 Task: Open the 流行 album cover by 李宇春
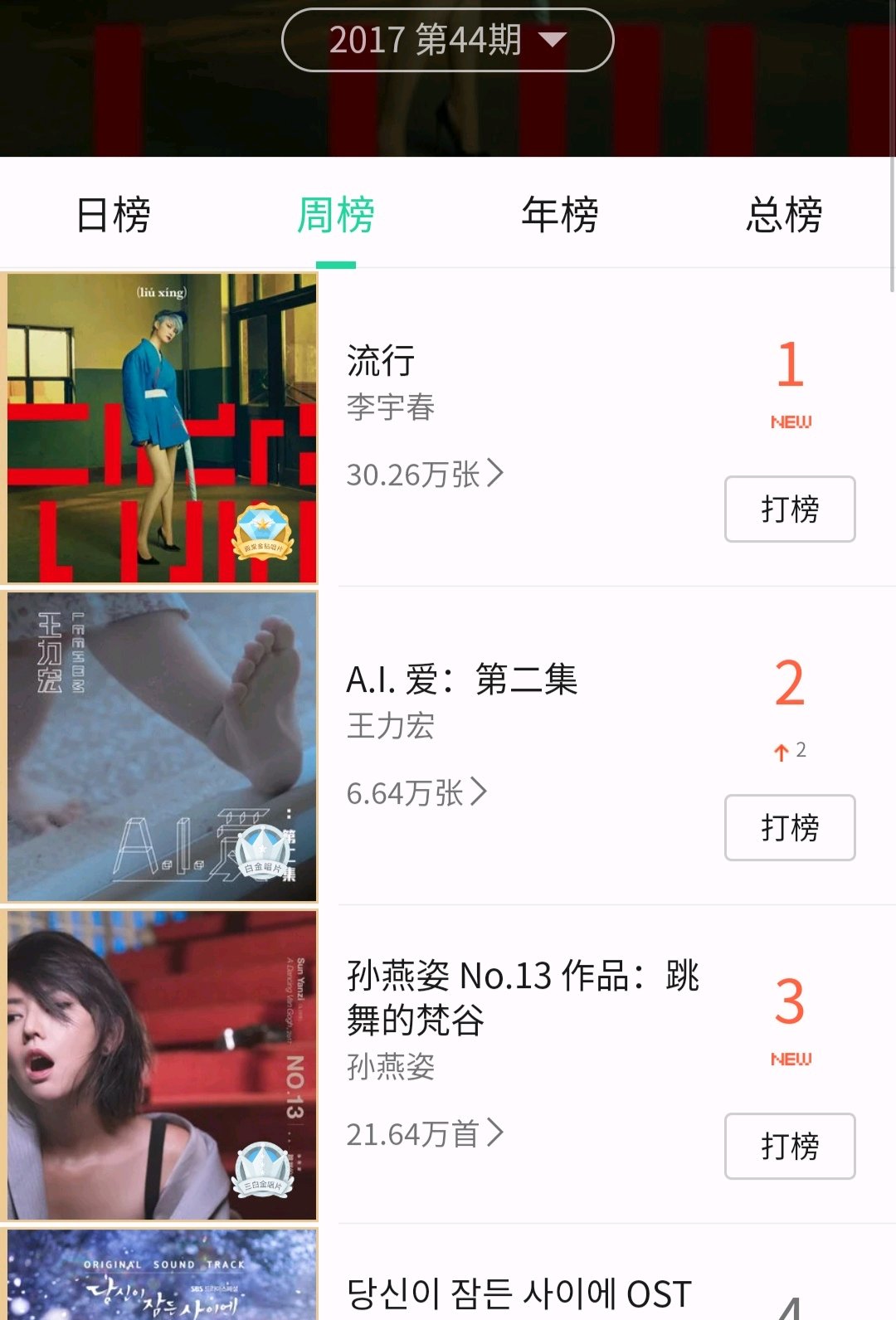pyautogui.click(x=162, y=428)
